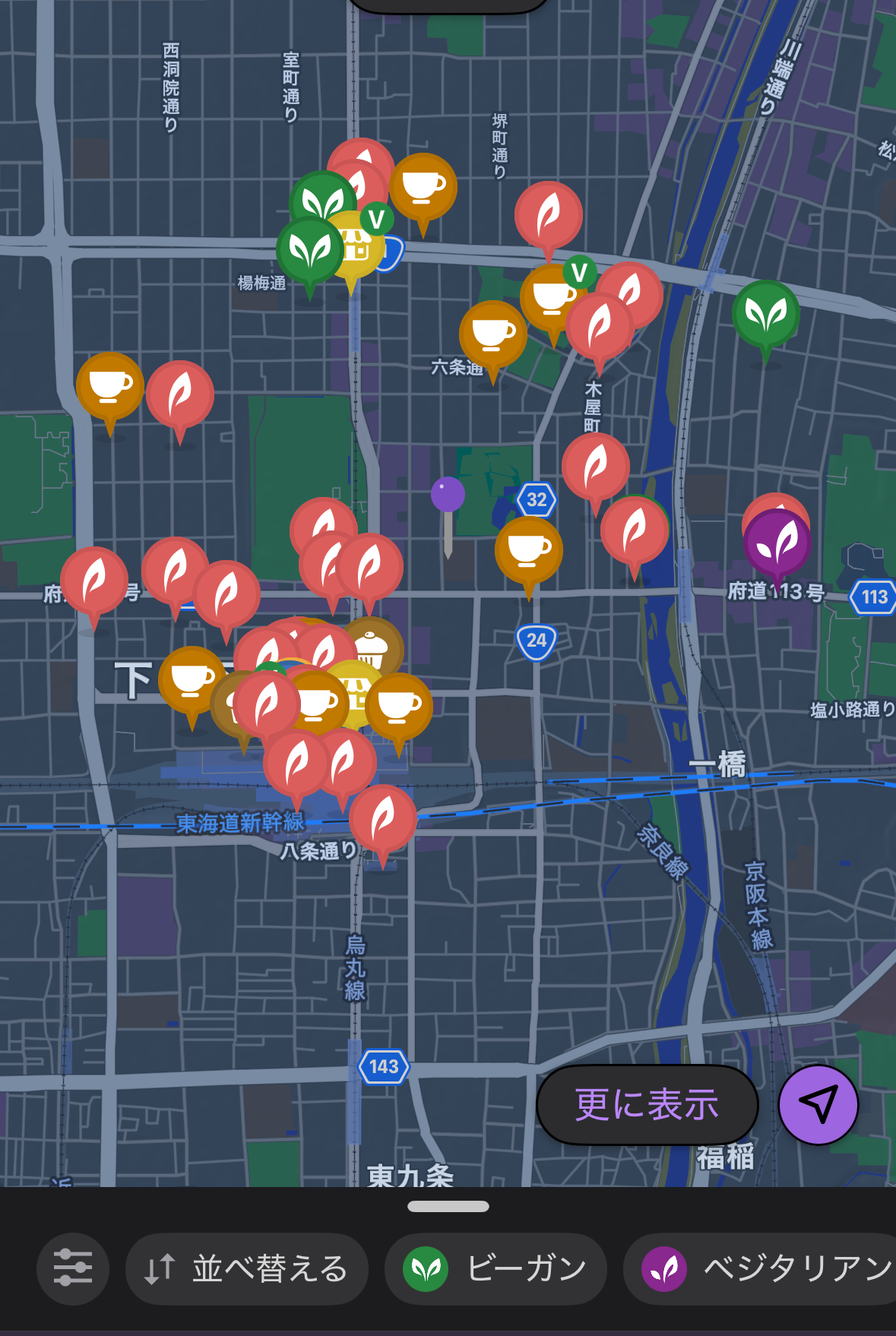
Task: Center map on my current location
Action: pyautogui.click(x=818, y=1104)
